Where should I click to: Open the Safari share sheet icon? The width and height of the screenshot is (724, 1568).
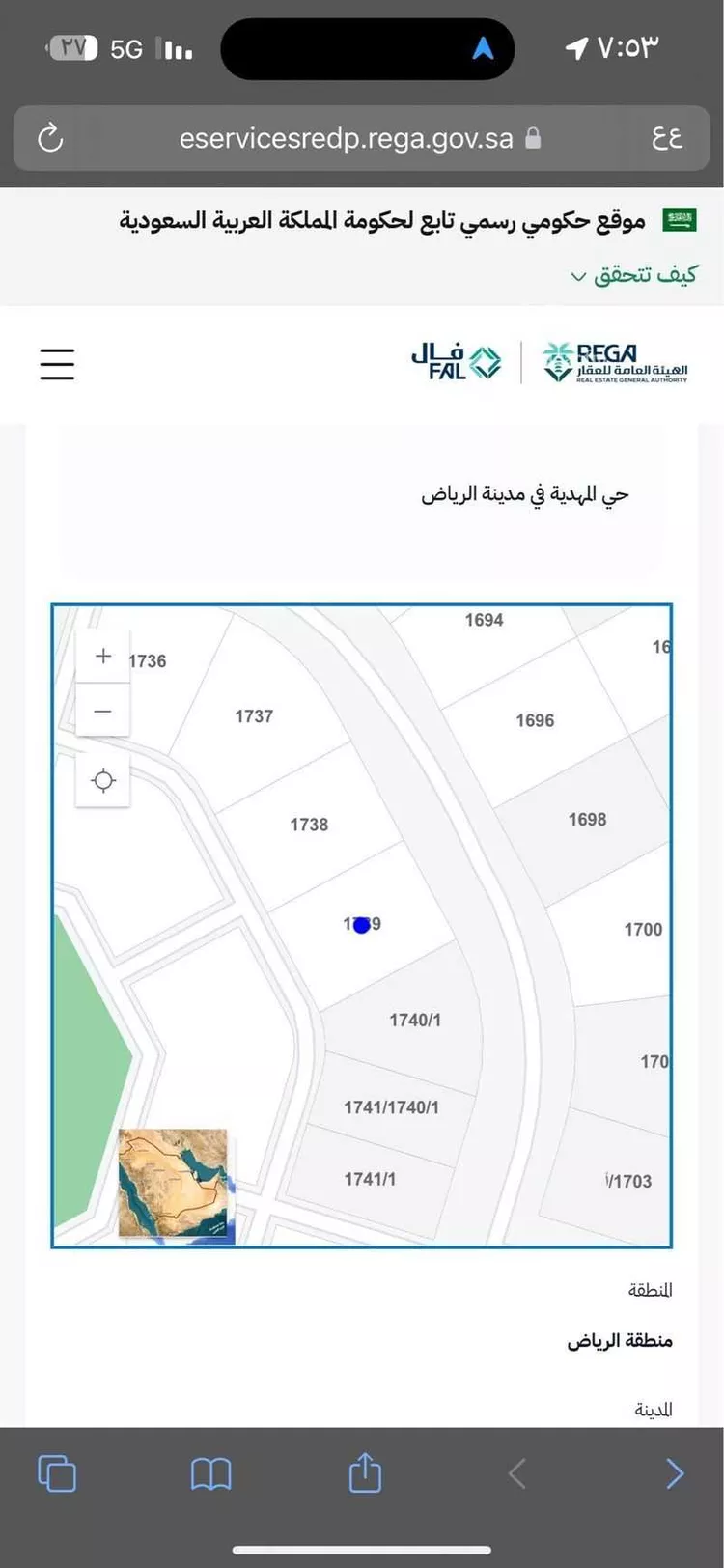[363, 1472]
